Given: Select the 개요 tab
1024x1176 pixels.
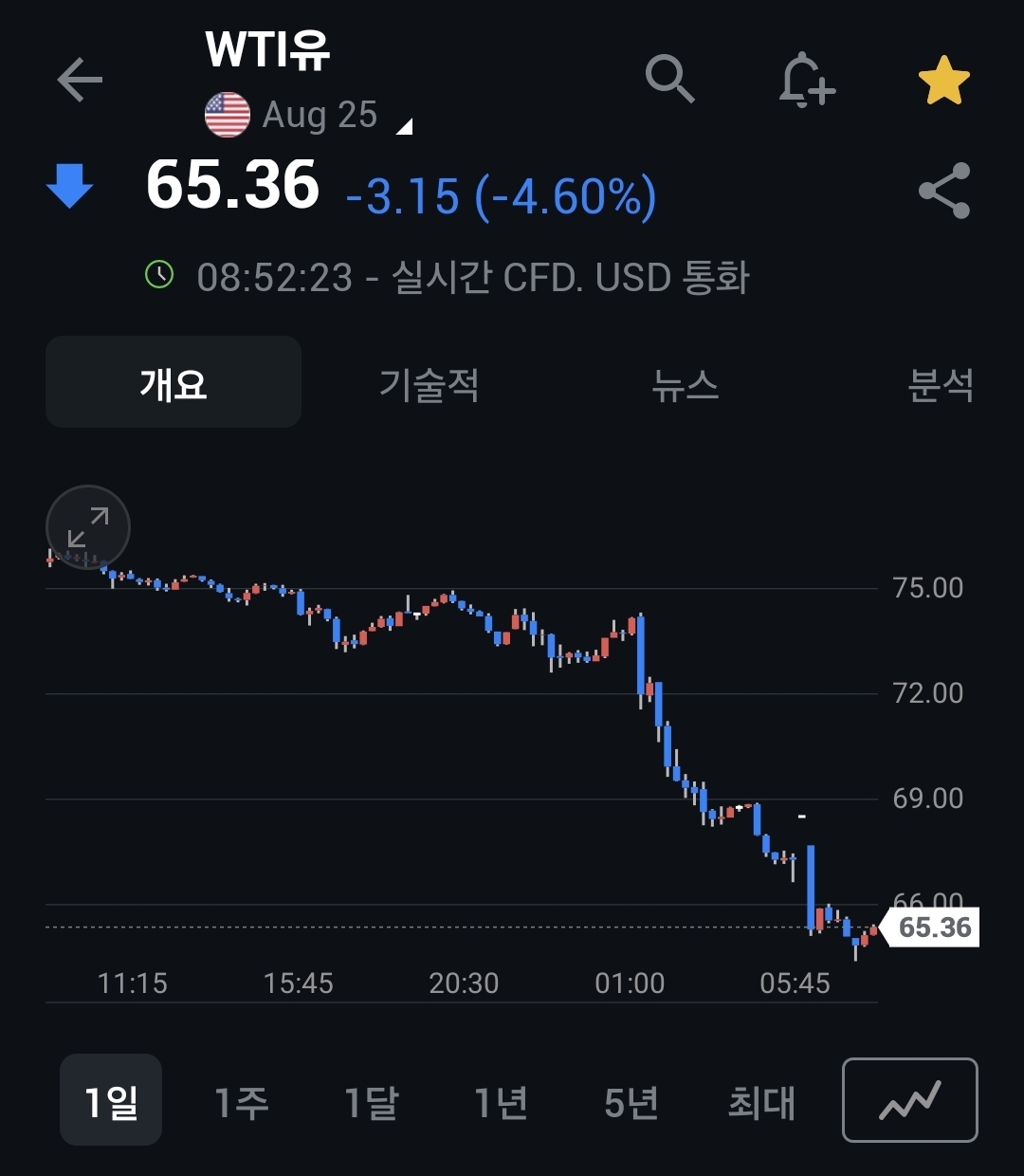Looking at the screenshot, I should (174, 383).
